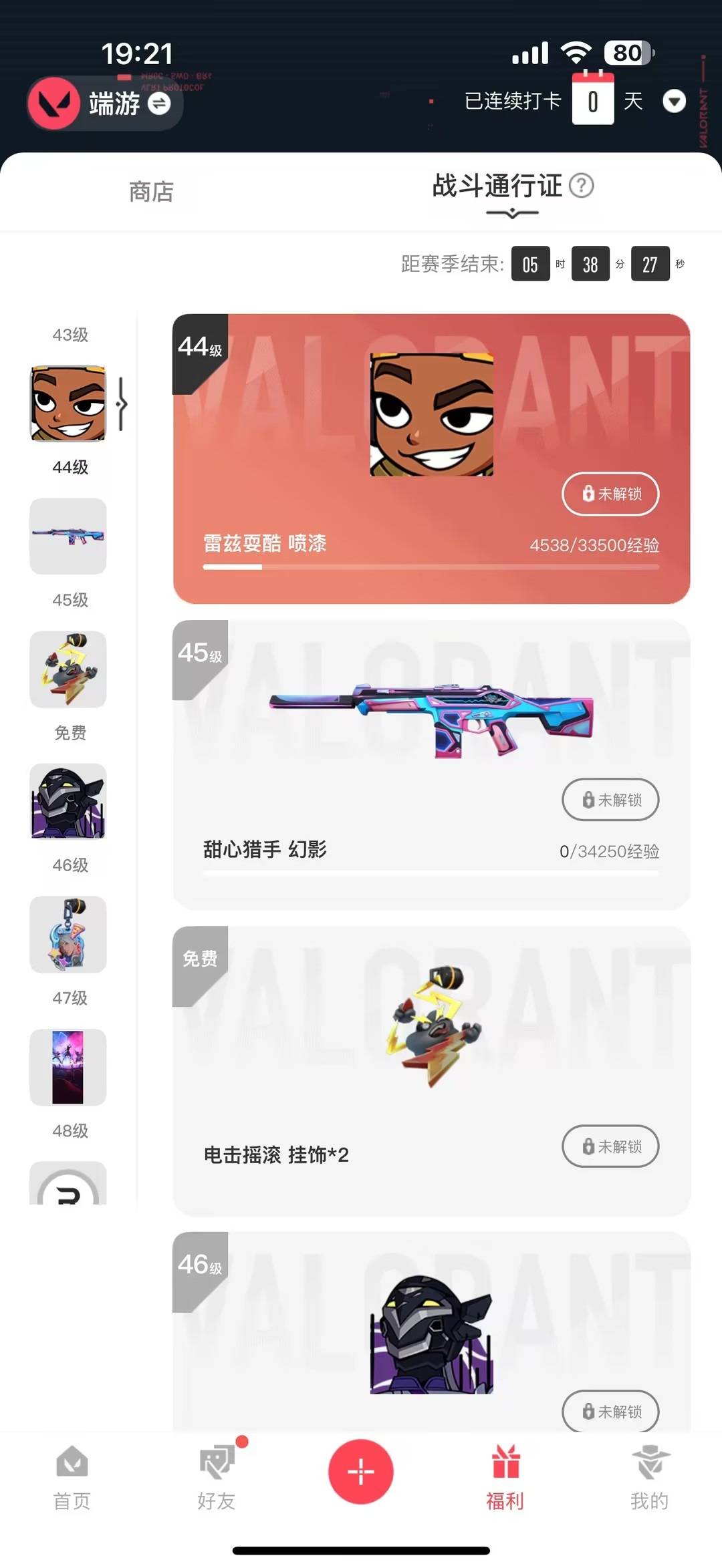Switch to the 商店 tab

[151, 192]
